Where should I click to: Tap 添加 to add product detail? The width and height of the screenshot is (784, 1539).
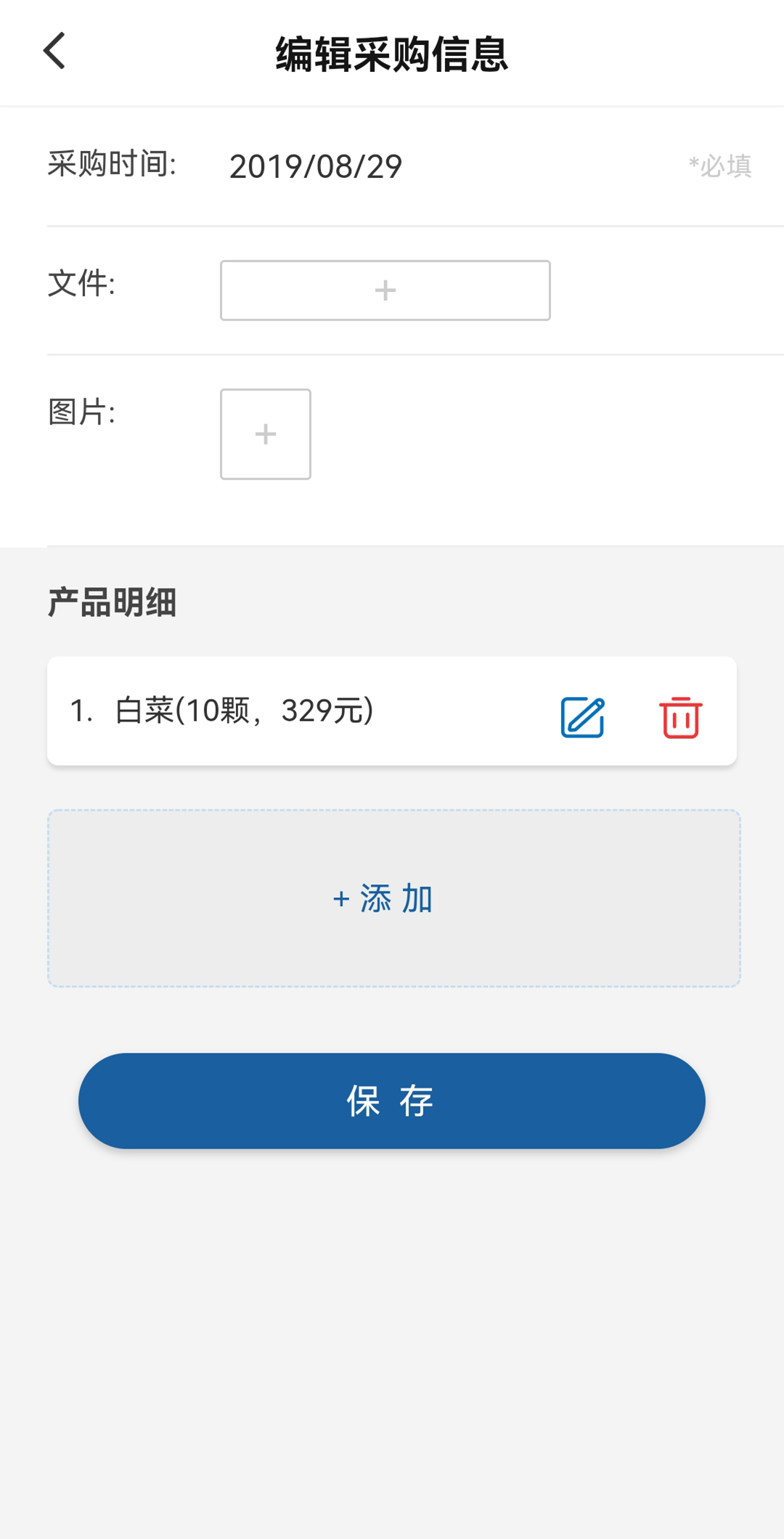[393, 899]
